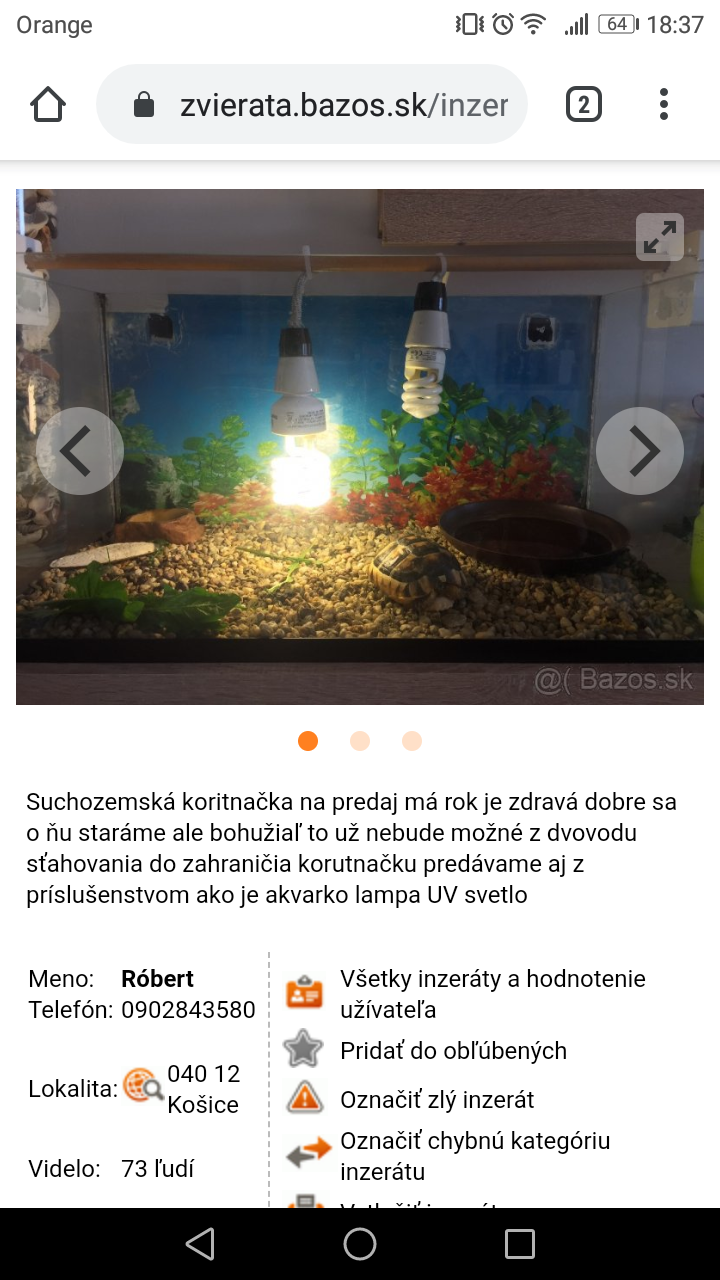Open the browser overflow menu
The image size is (720, 1280).
tap(664, 104)
